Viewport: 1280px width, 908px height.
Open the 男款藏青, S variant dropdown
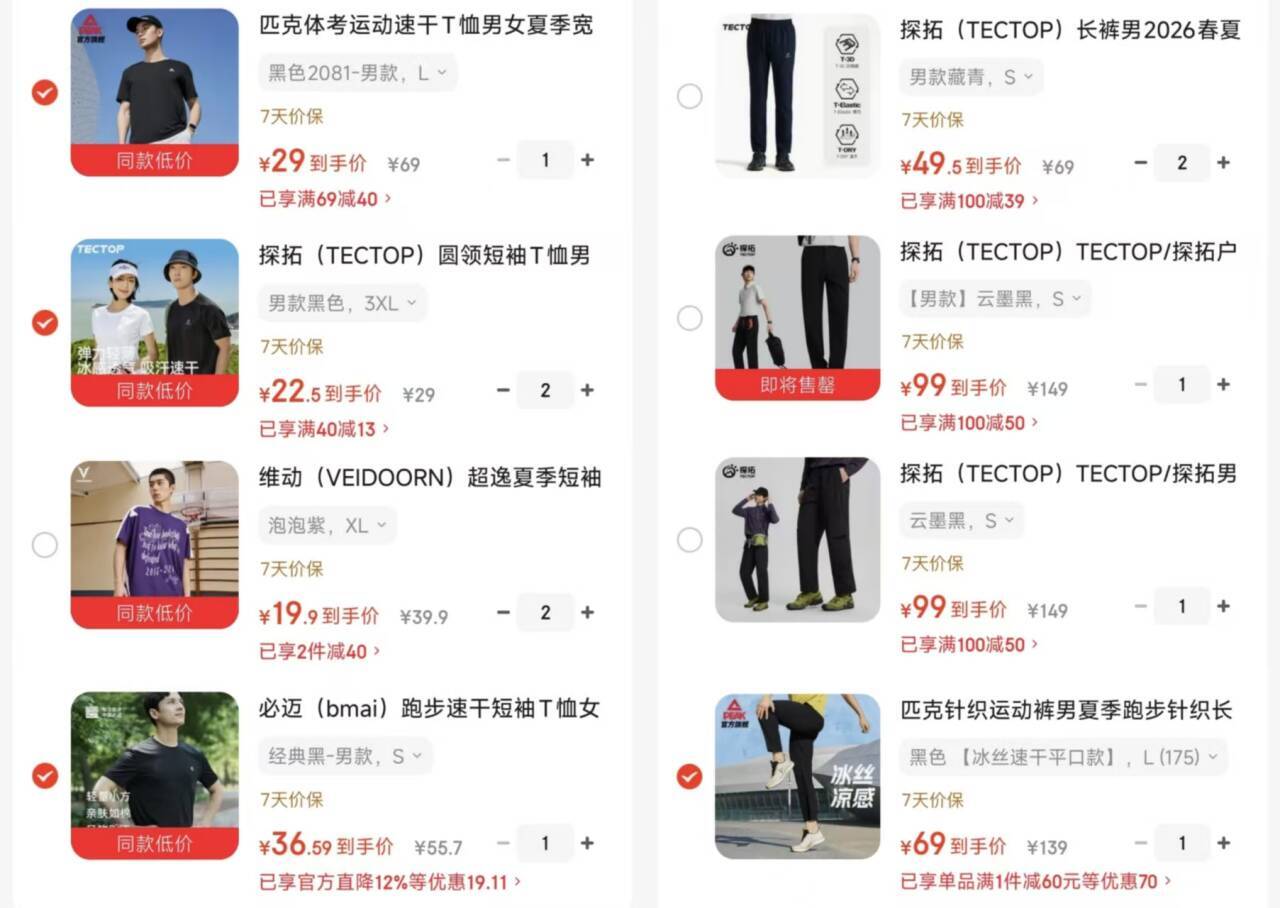point(970,77)
